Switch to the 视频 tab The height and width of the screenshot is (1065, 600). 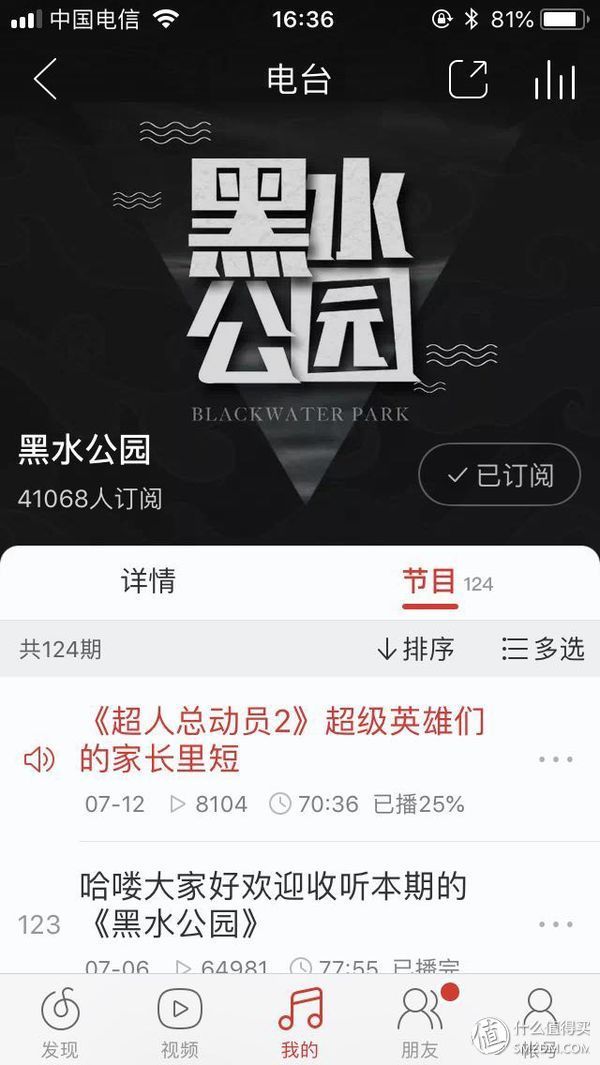(180, 1020)
